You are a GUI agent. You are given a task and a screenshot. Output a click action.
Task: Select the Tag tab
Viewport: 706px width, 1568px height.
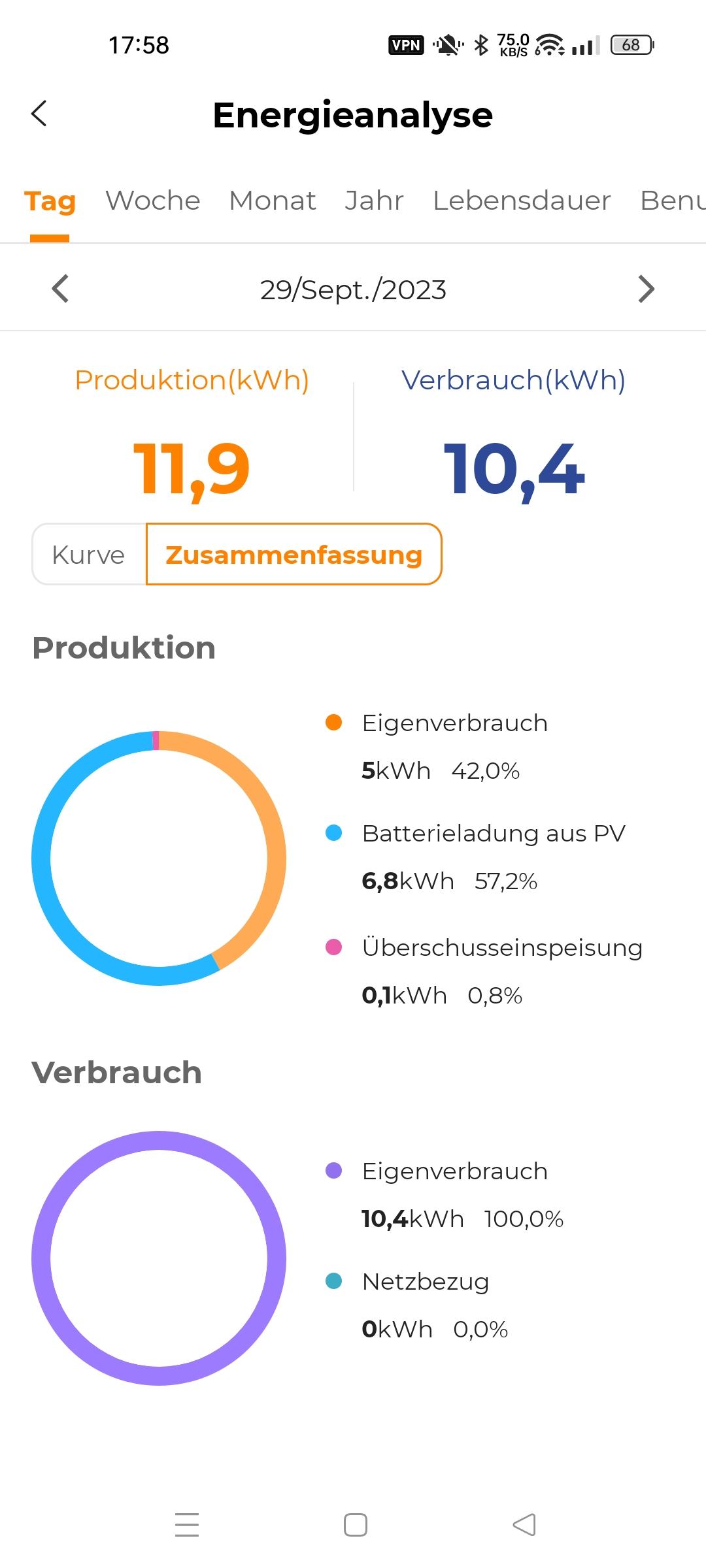click(50, 202)
